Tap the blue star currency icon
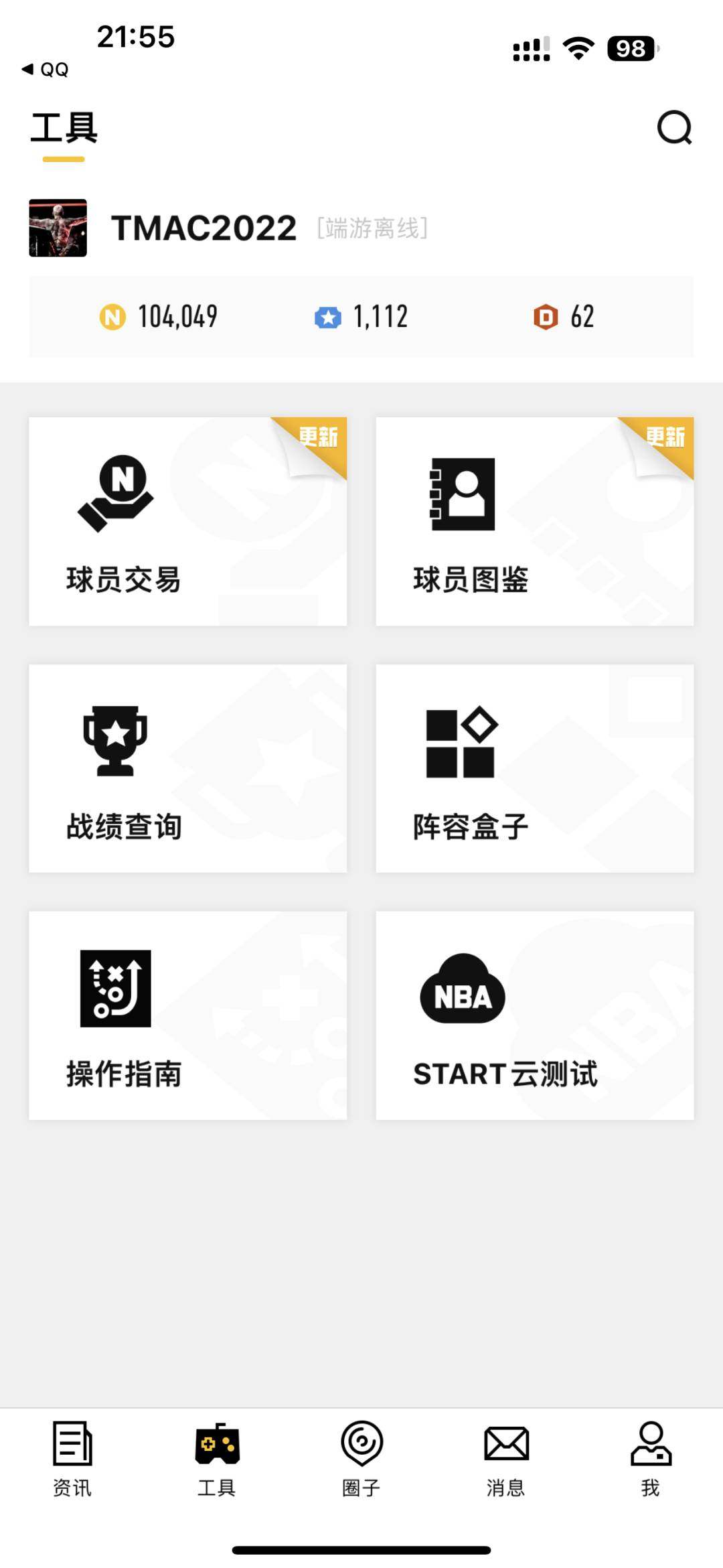The width and height of the screenshot is (723, 1568). [327, 316]
